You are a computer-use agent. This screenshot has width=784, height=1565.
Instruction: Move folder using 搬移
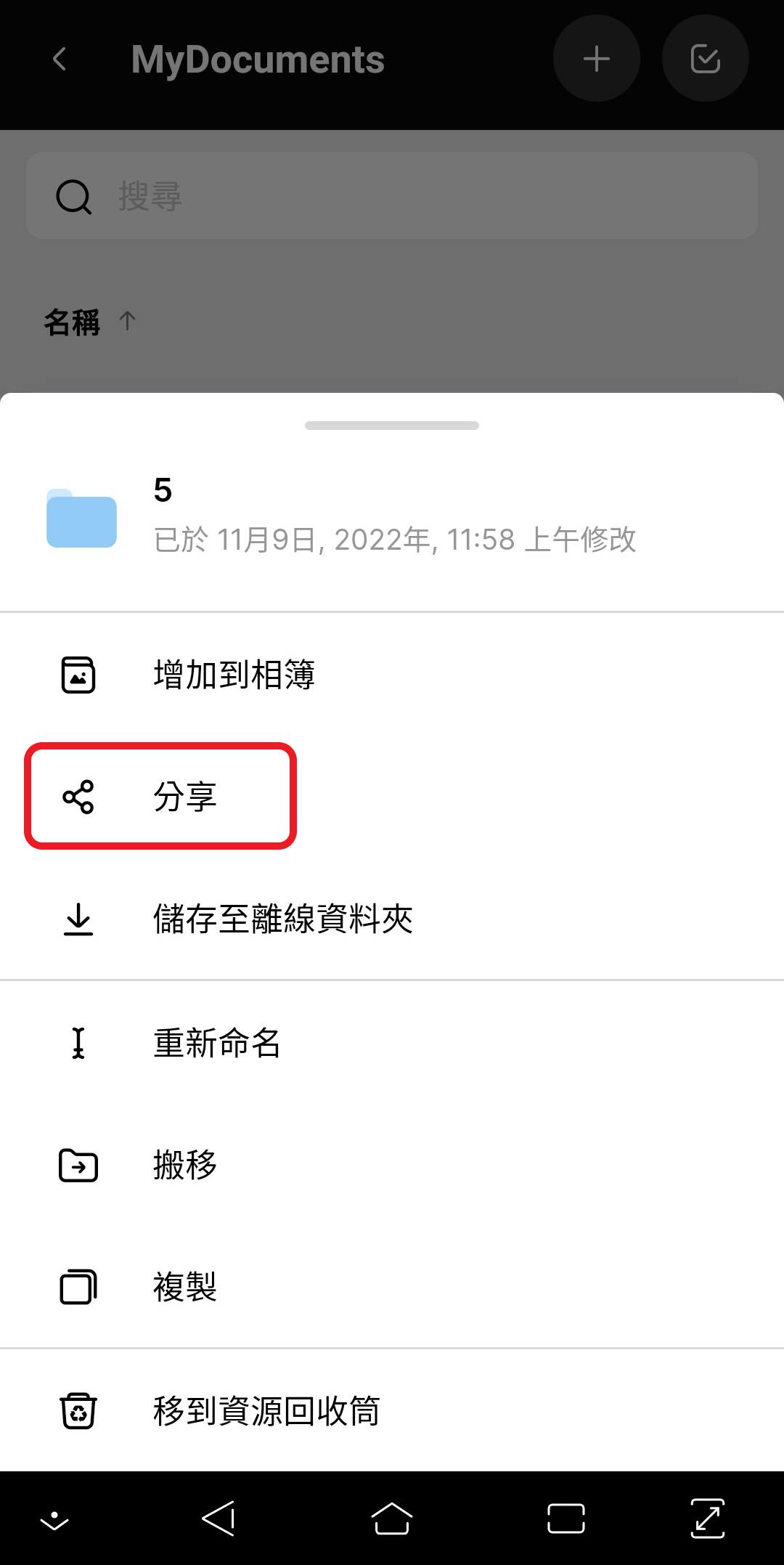point(184,1165)
